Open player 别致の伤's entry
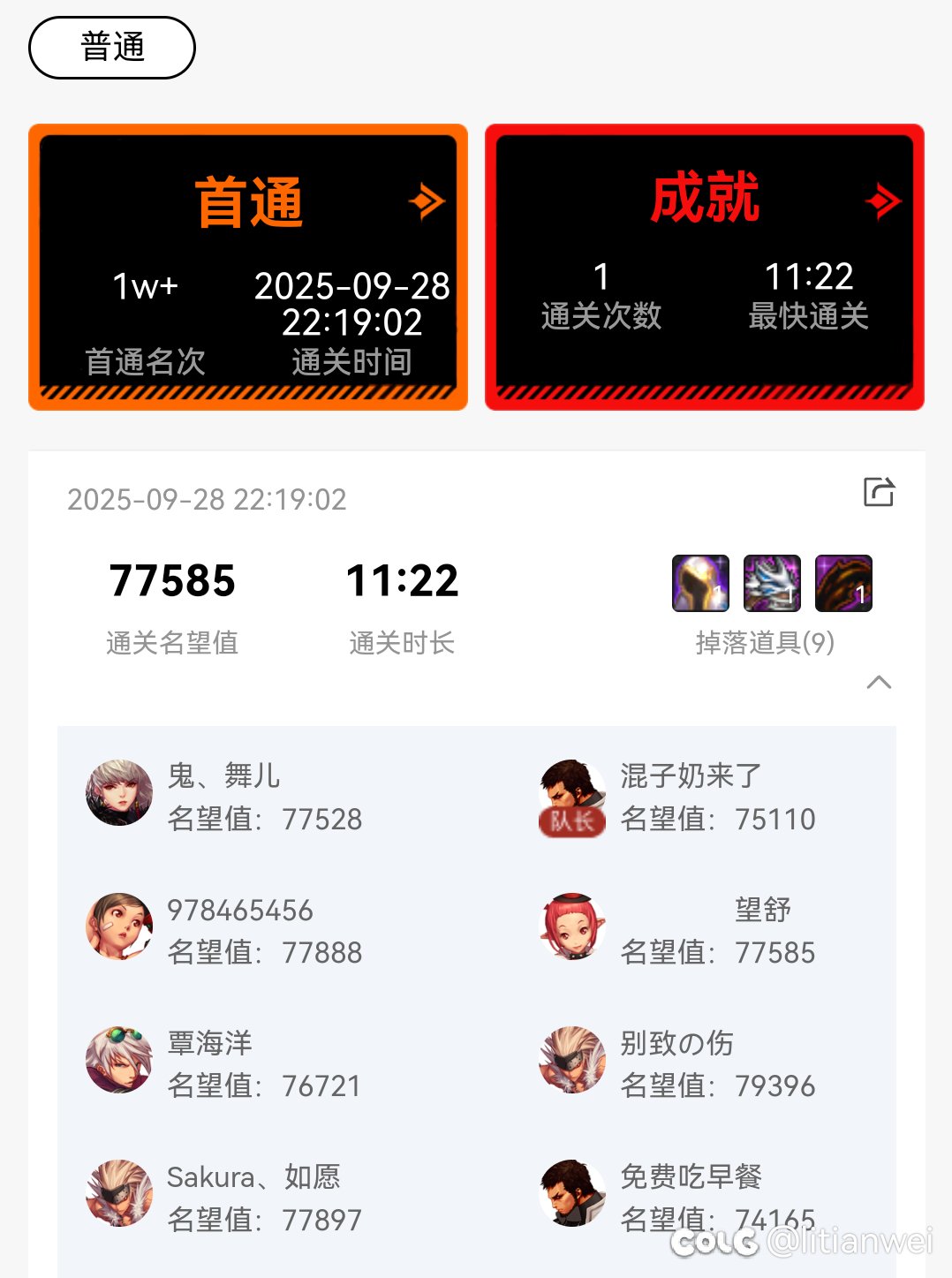Viewport: 952px width, 1278px height. tap(572, 1060)
